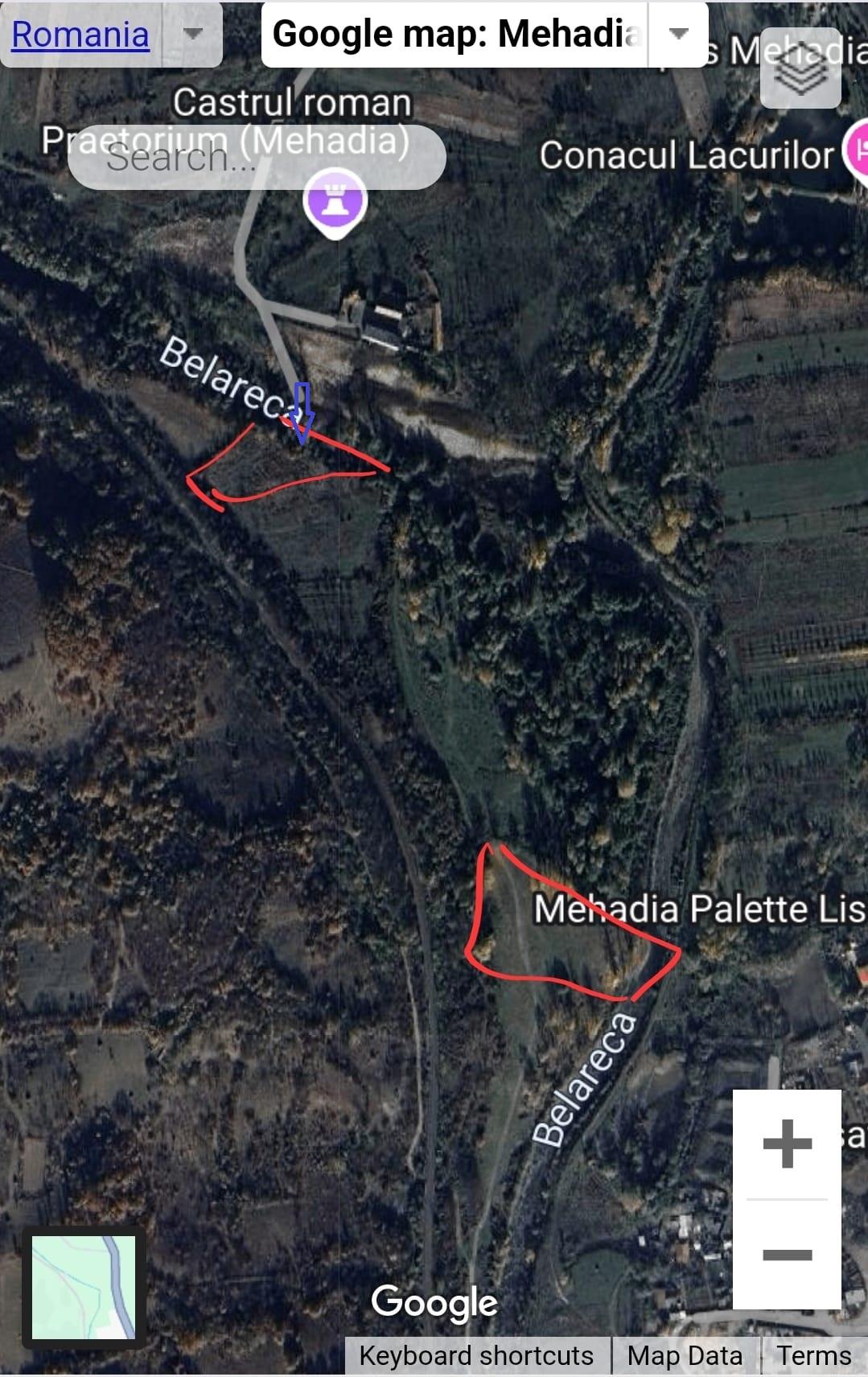Open the map layers button
Viewport: 868px width, 1377px height.
point(800,70)
